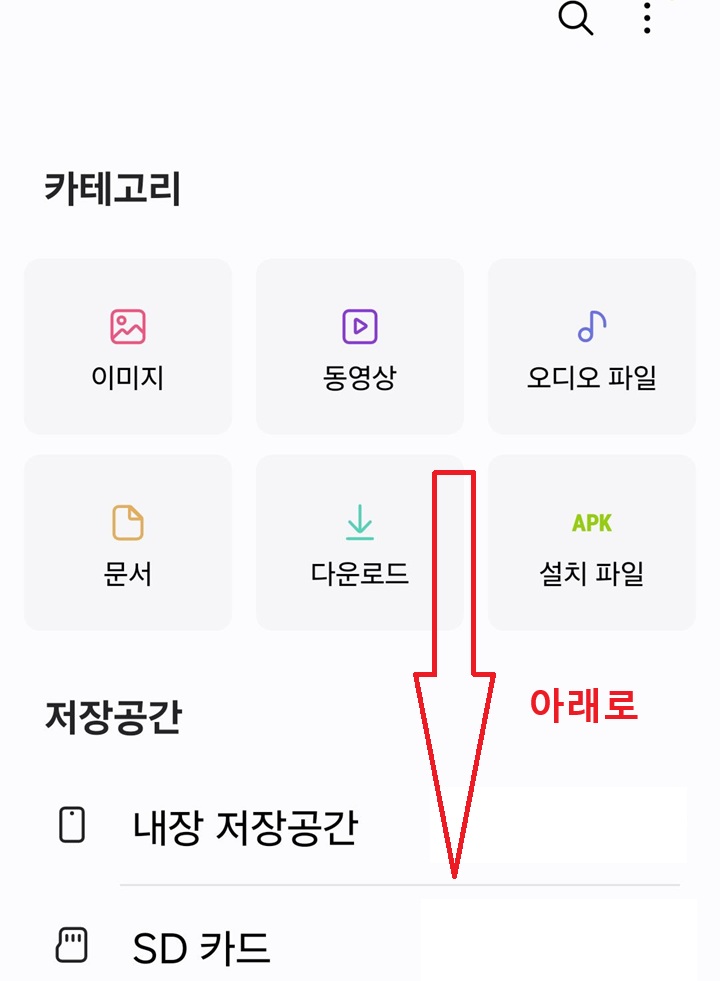Open the 동영상 category card
720x981 pixels.
(x=359, y=346)
